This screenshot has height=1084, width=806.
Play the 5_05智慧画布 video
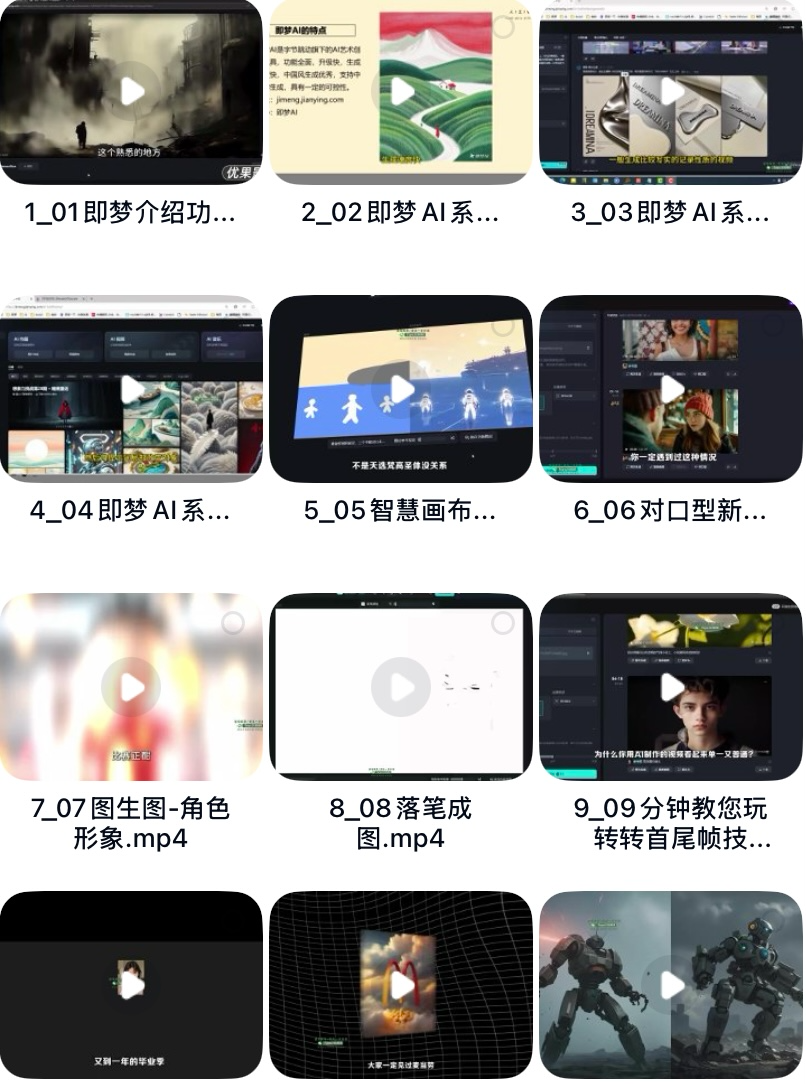coord(401,389)
